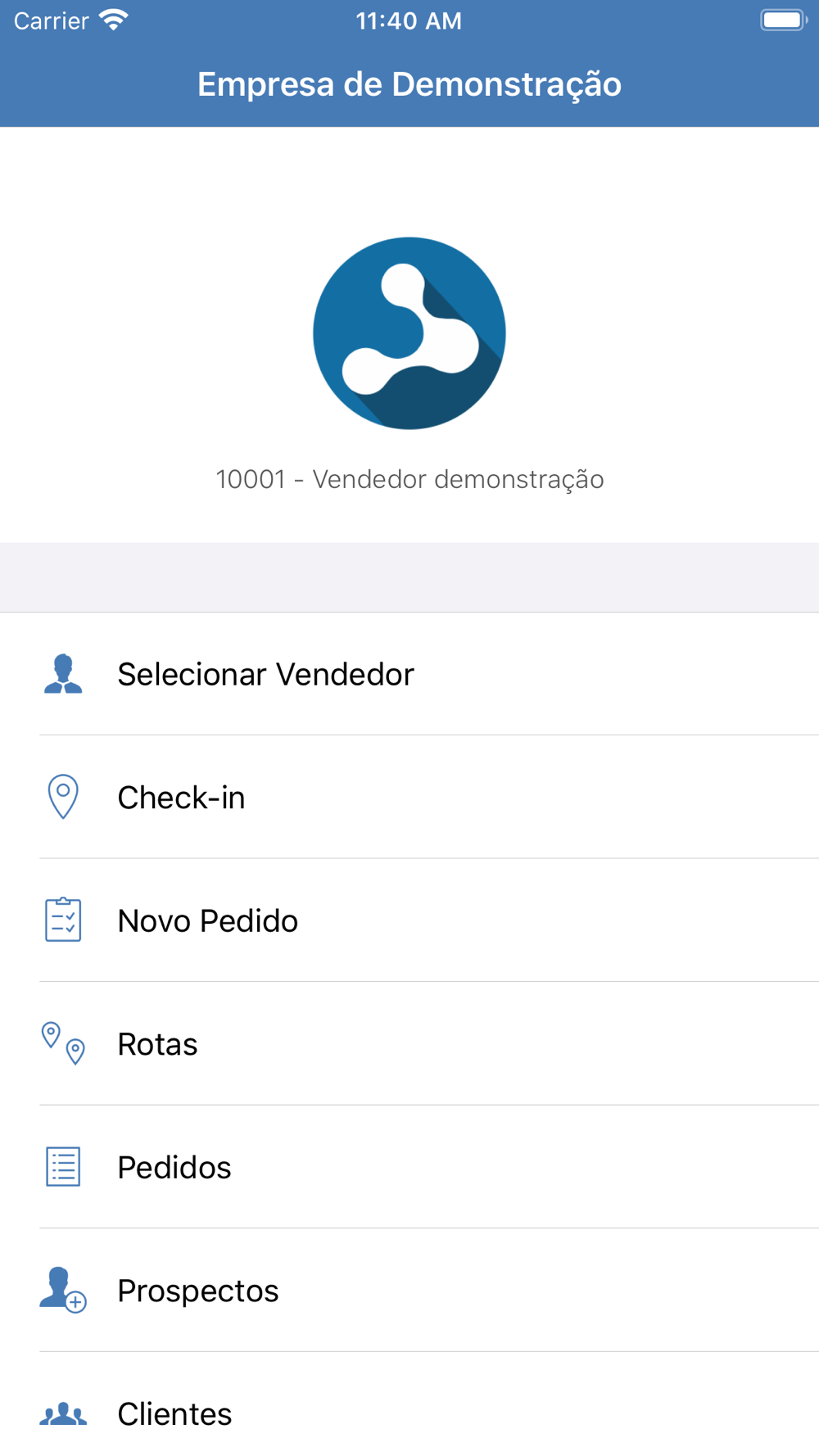The height and width of the screenshot is (1456, 819).
Task: Open the Rotas menu item
Action: (409, 1044)
